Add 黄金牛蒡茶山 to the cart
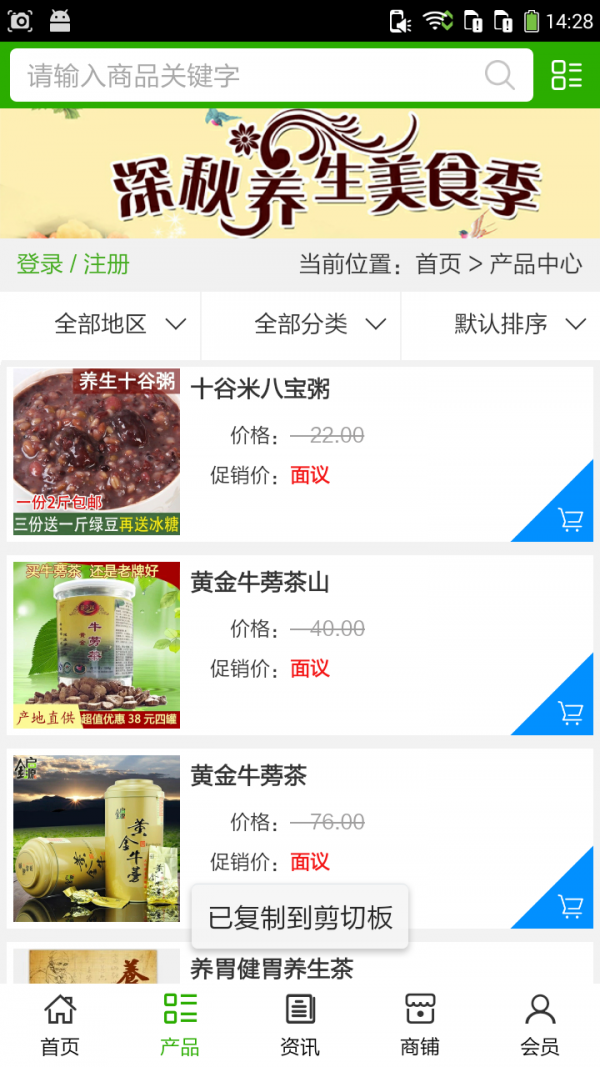The height and width of the screenshot is (1067, 600). click(x=570, y=713)
